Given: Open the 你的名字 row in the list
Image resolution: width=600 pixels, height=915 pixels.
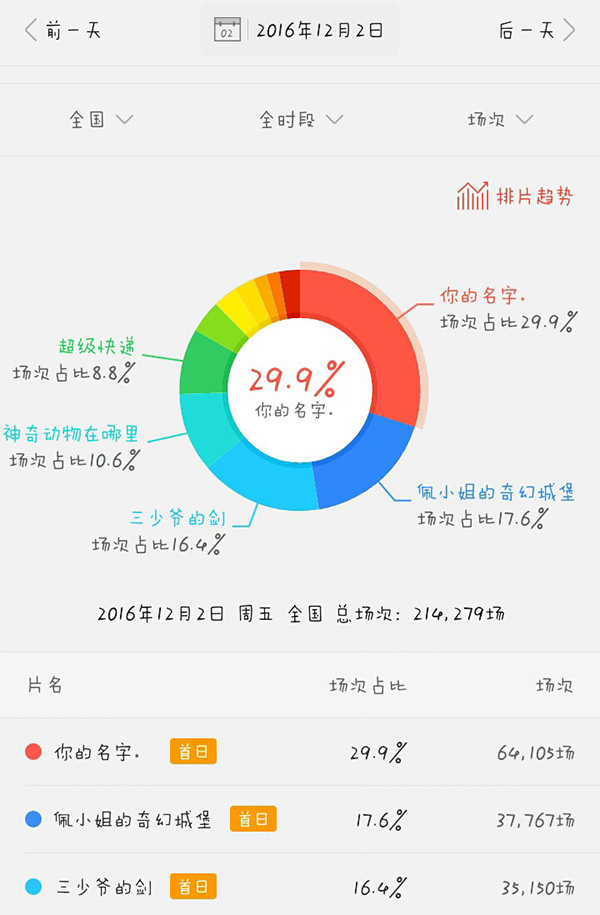Looking at the screenshot, I should pos(300,752).
